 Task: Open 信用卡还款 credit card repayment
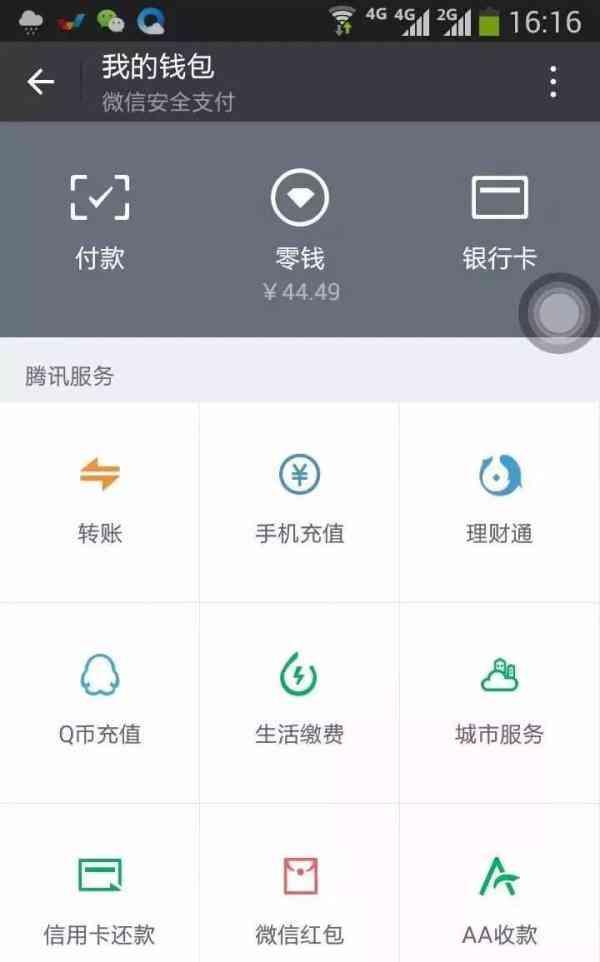click(x=100, y=900)
